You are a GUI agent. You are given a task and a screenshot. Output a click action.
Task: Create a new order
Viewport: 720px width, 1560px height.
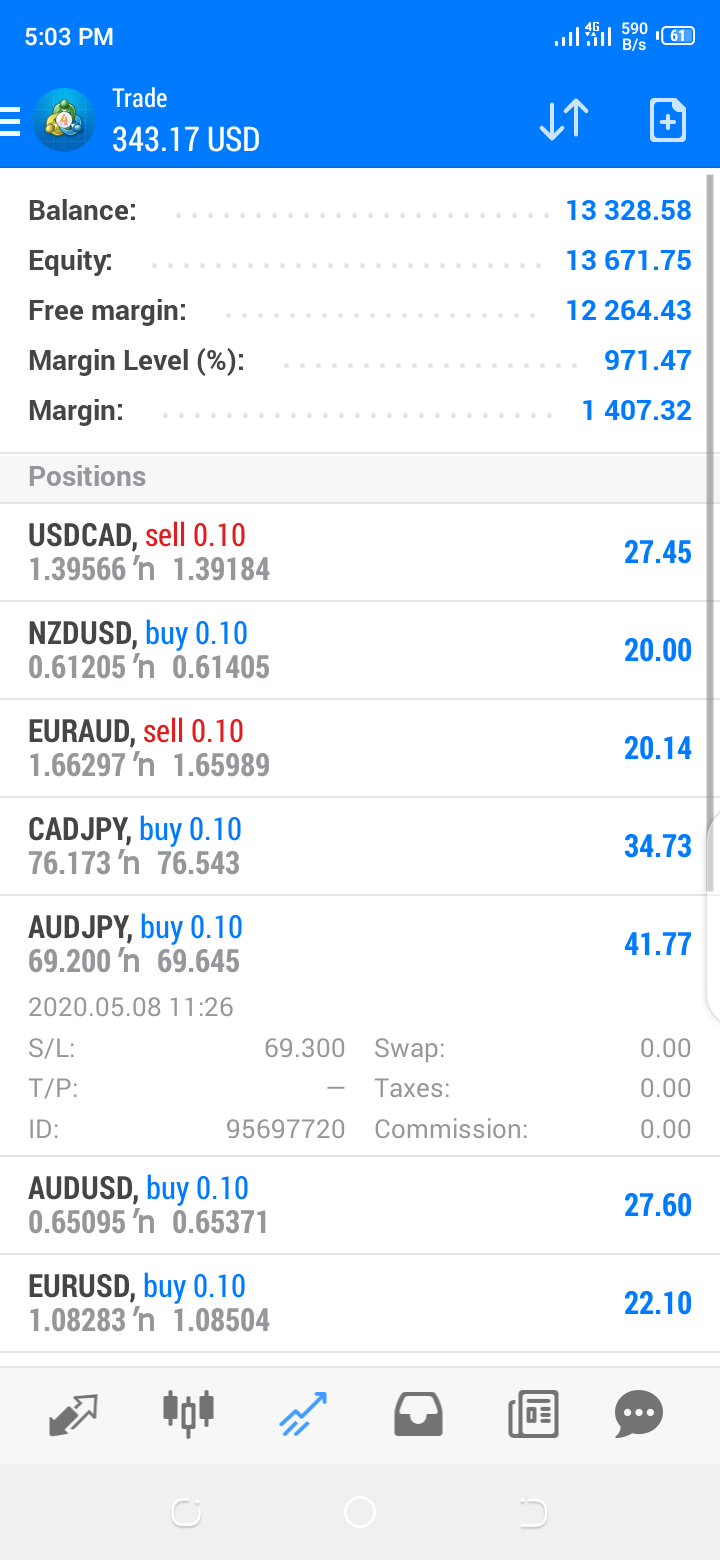[668, 120]
